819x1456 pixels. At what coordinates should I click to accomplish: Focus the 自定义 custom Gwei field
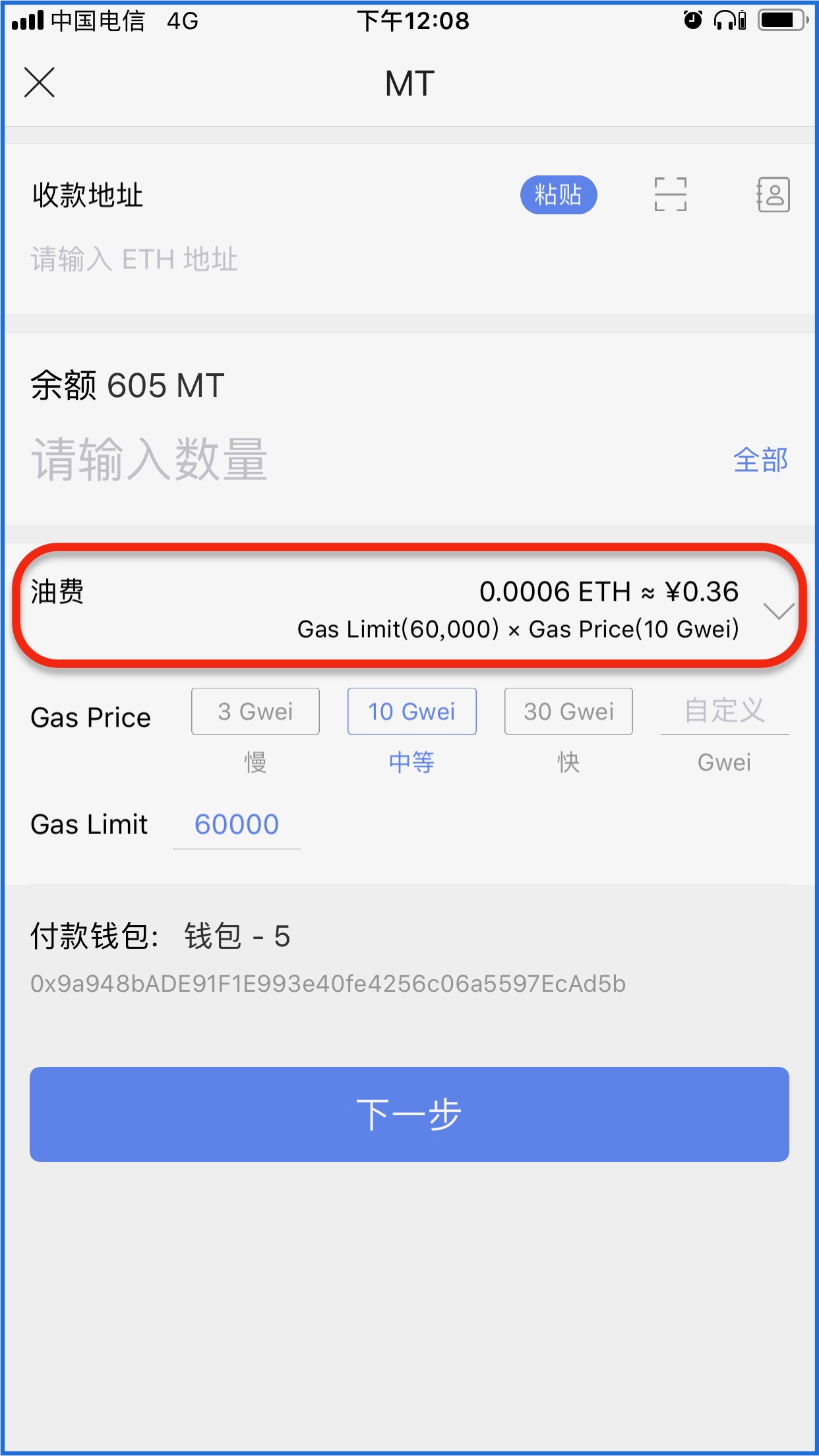click(724, 712)
